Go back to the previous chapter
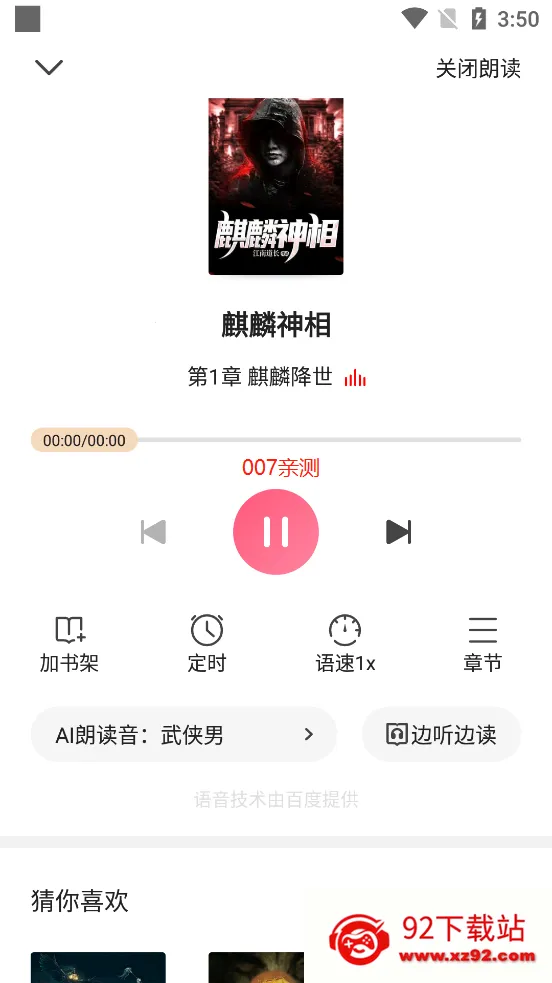Viewport: 552px width, 983px height. 154,532
